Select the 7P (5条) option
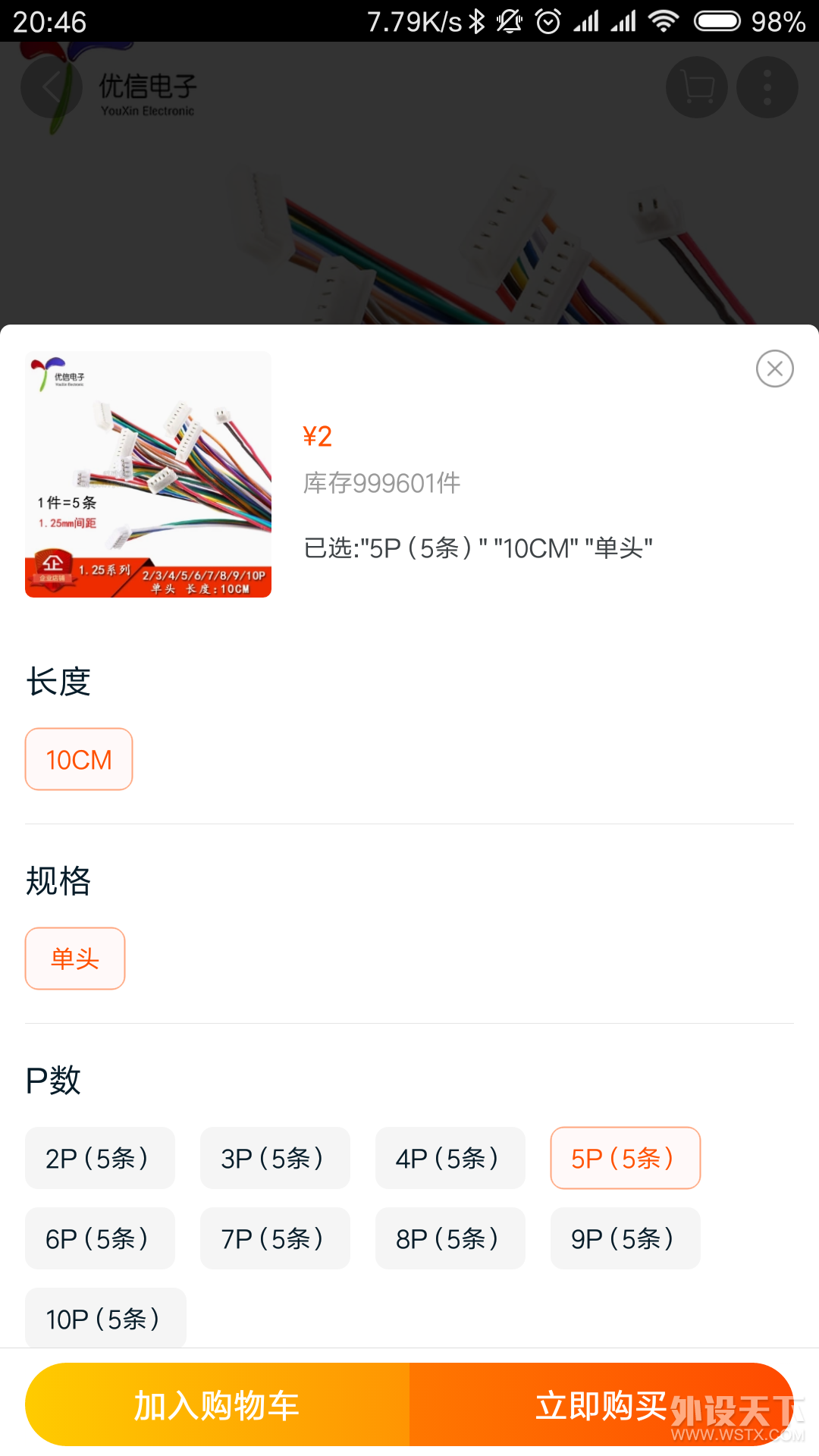 (275, 1238)
